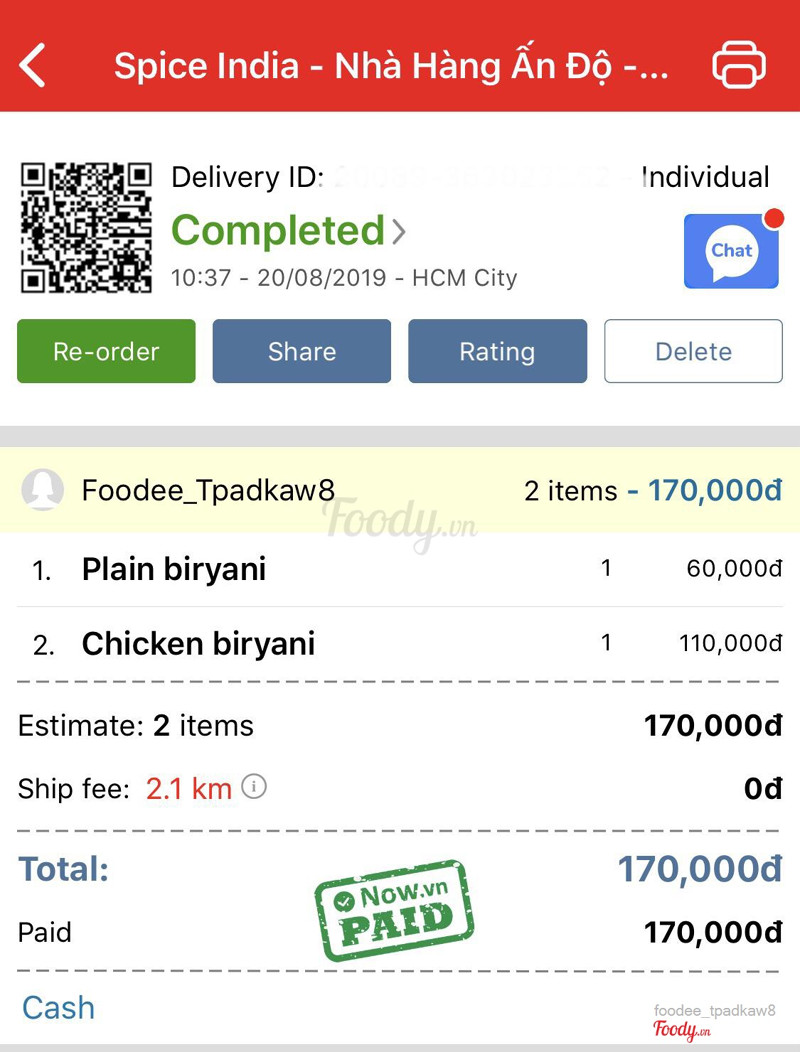Delete this completed order

click(694, 351)
